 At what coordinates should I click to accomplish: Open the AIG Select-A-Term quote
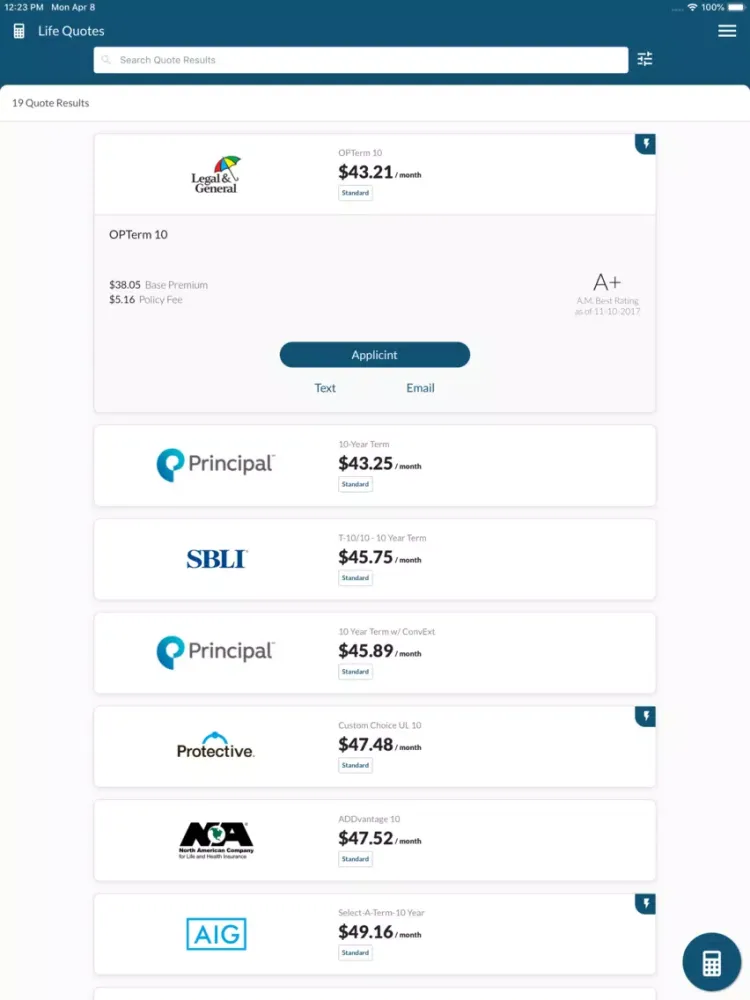point(374,934)
